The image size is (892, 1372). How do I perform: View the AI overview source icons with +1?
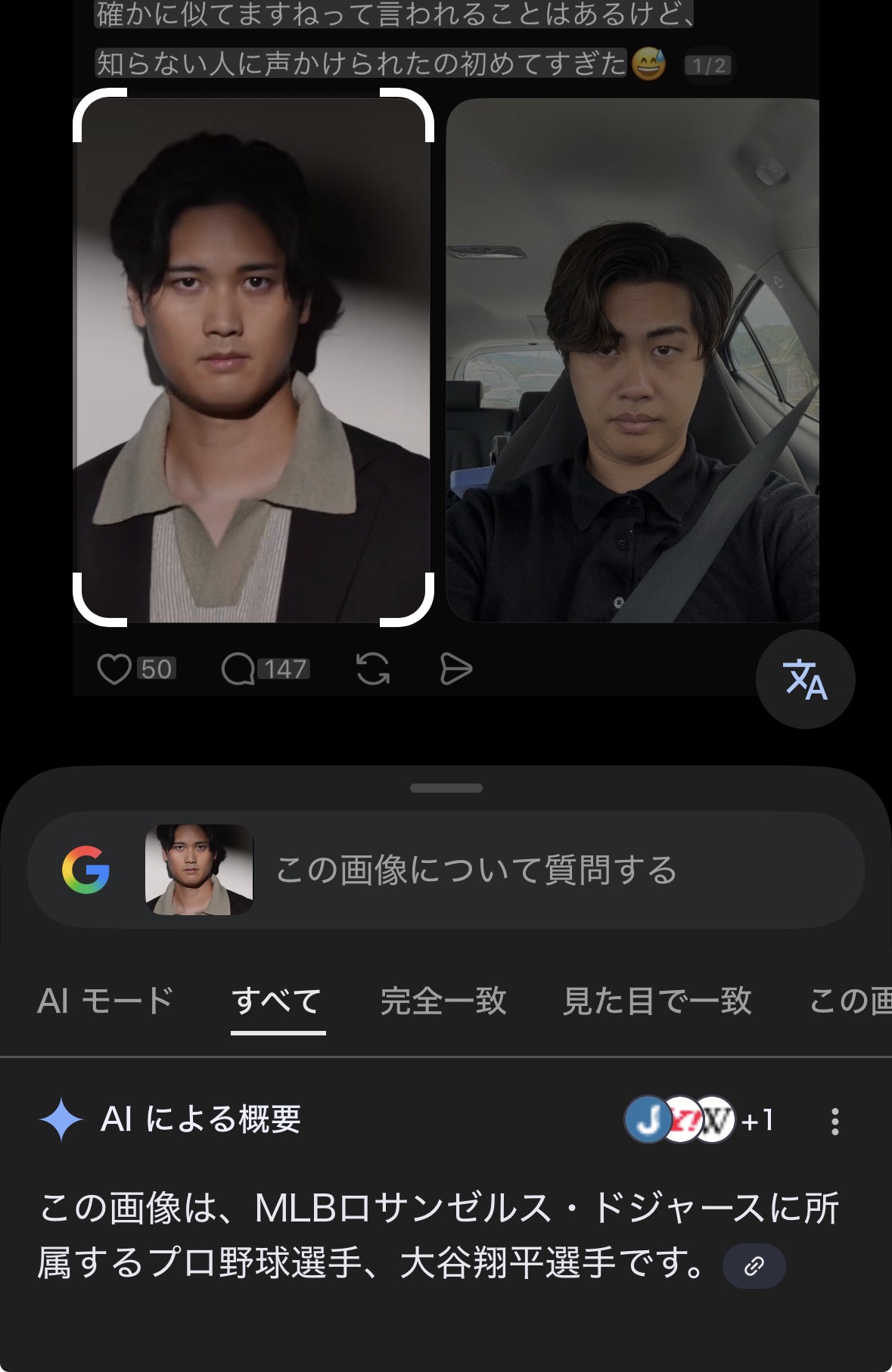coord(699,1119)
